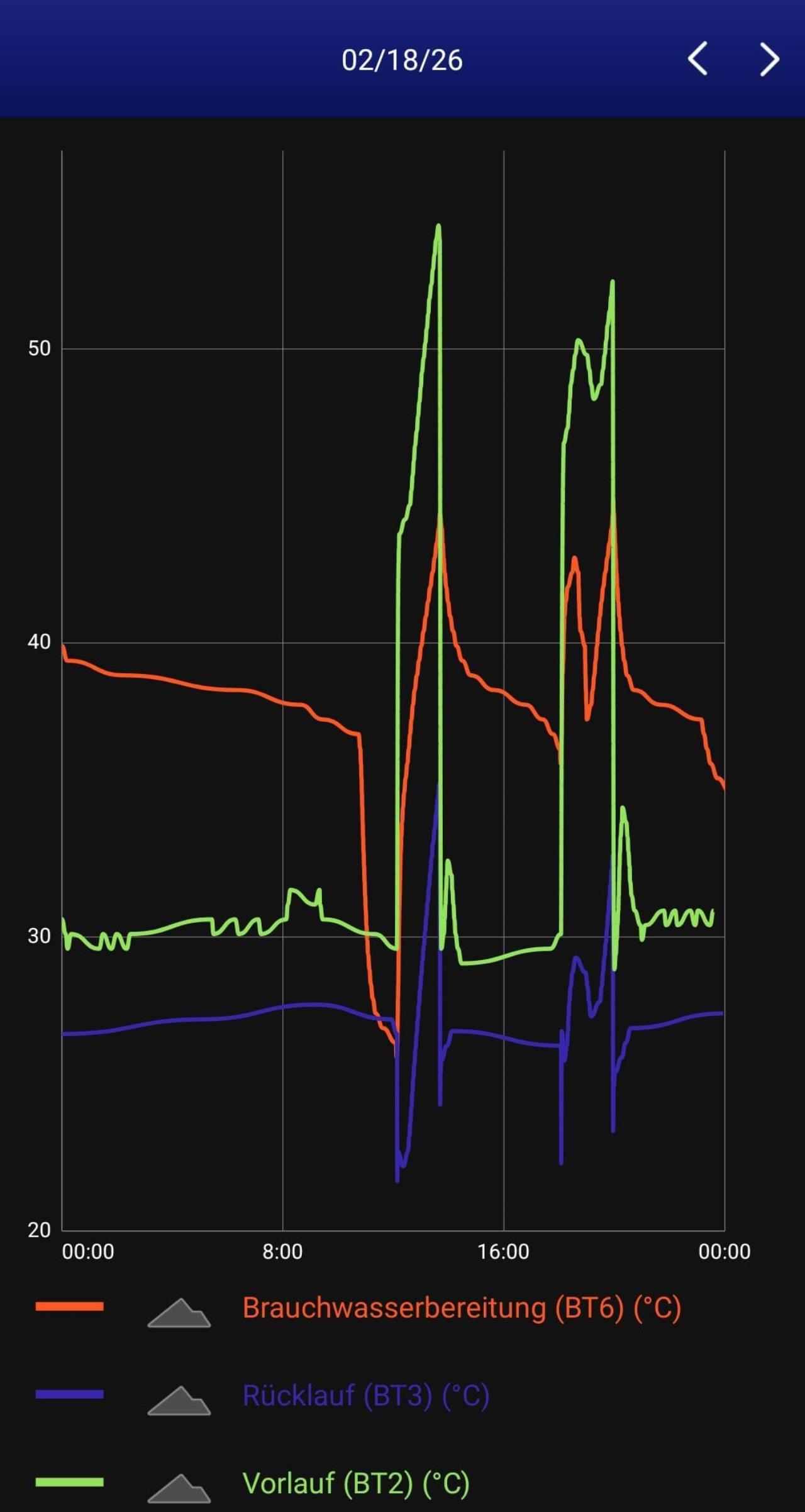Go to the previous day
The width and height of the screenshot is (805, 1512).
pos(697,60)
